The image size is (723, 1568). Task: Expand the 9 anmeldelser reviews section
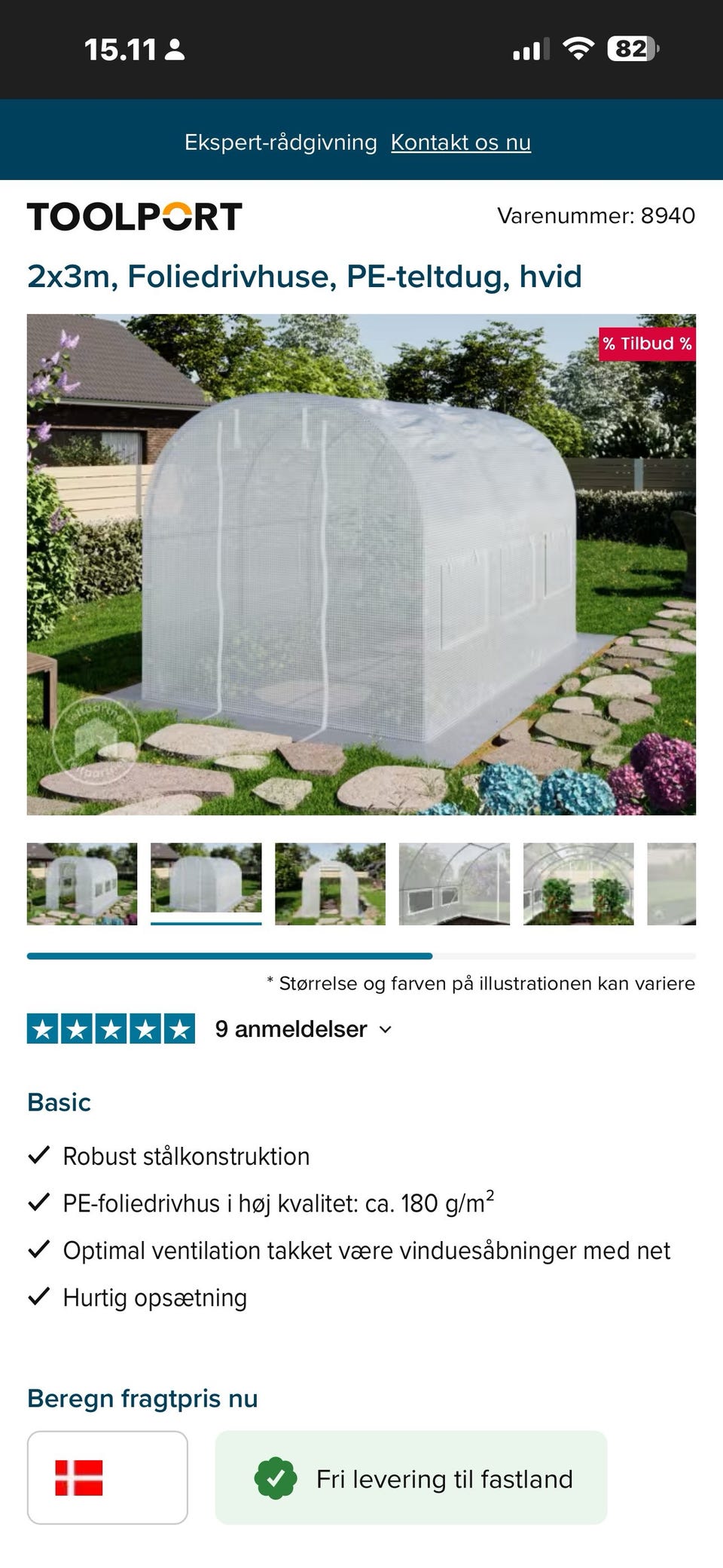(292, 1029)
